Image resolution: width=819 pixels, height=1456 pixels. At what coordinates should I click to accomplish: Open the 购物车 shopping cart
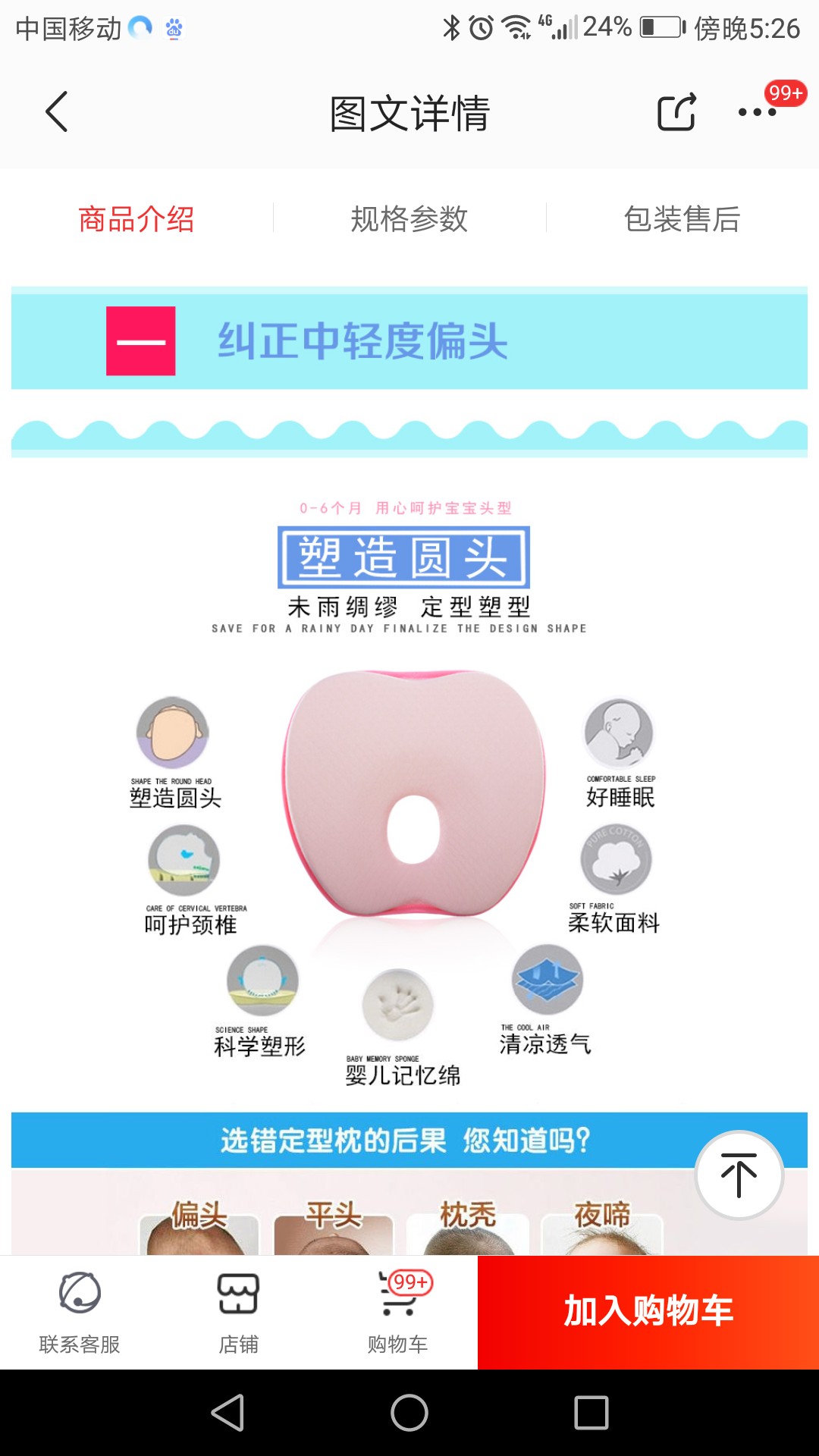(398, 1313)
